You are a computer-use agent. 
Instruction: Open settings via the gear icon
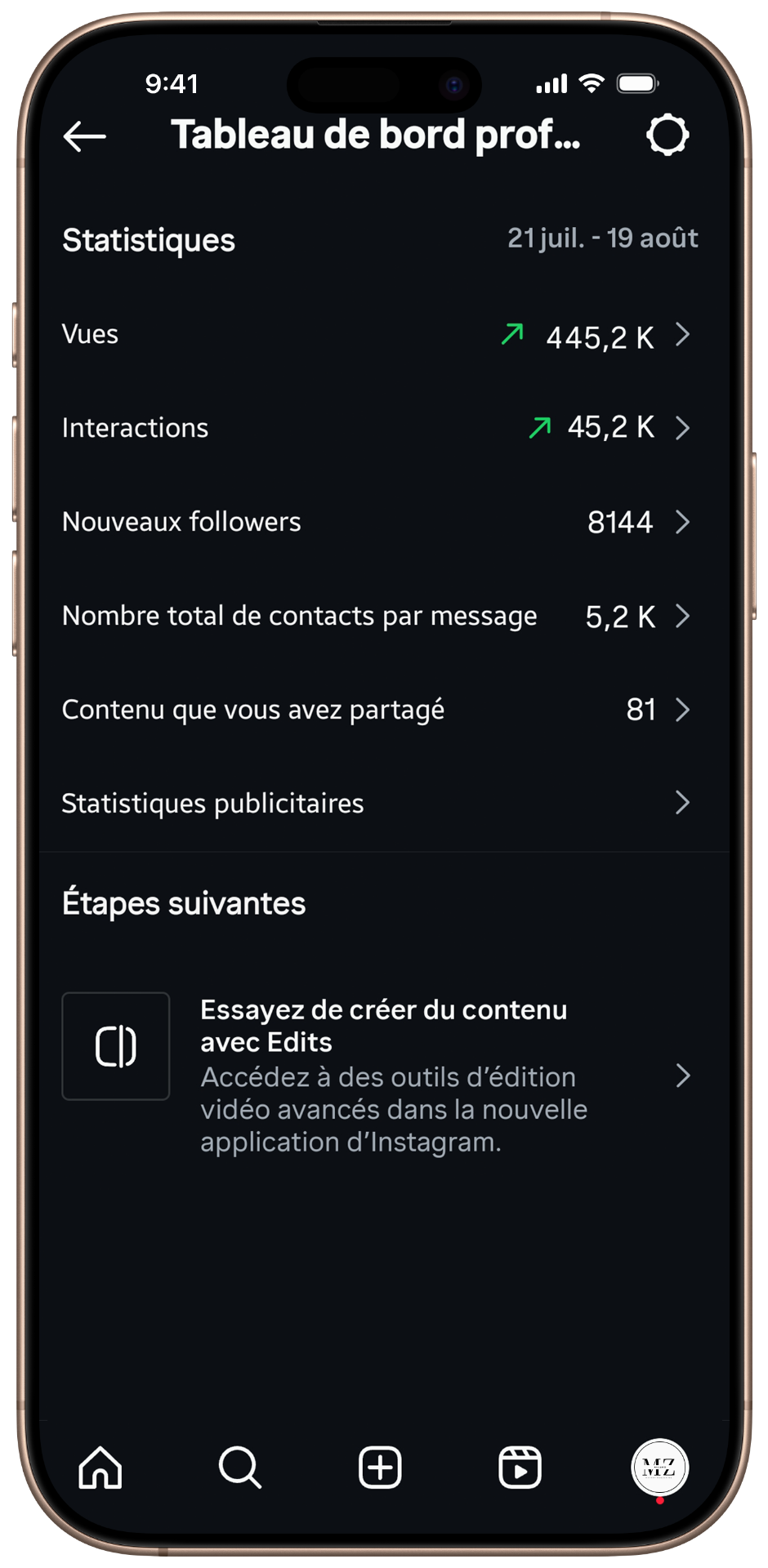[x=668, y=136]
